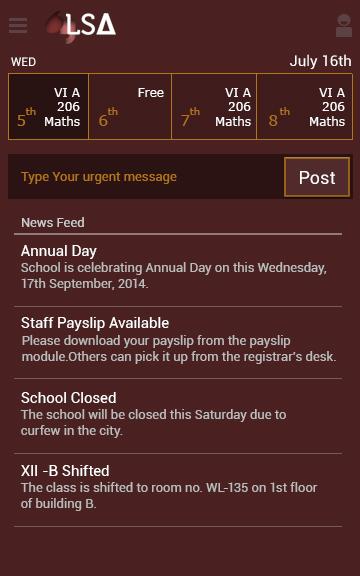Post the urgent message
The image size is (360, 576).
pyautogui.click(x=317, y=177)
